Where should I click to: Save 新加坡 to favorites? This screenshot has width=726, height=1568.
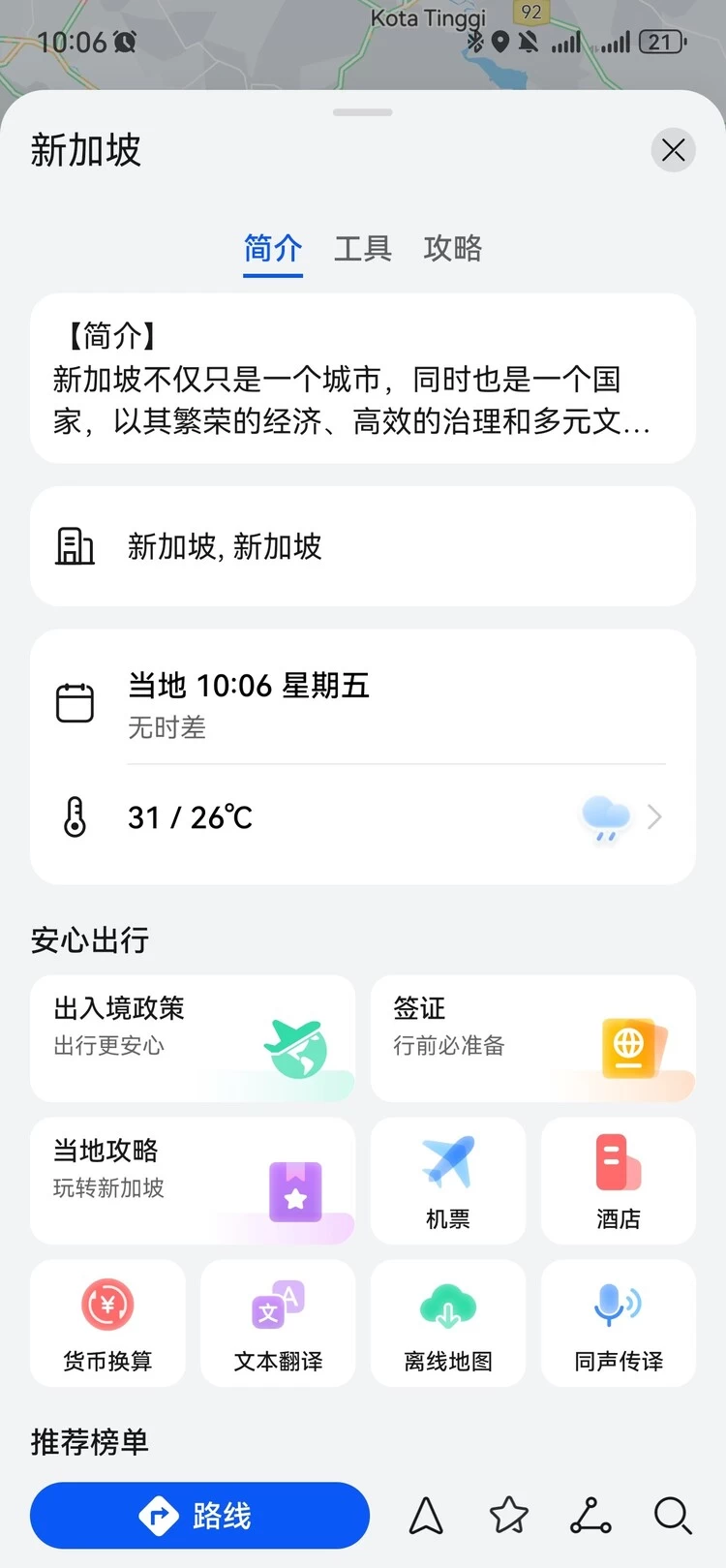coord(508,1516)
